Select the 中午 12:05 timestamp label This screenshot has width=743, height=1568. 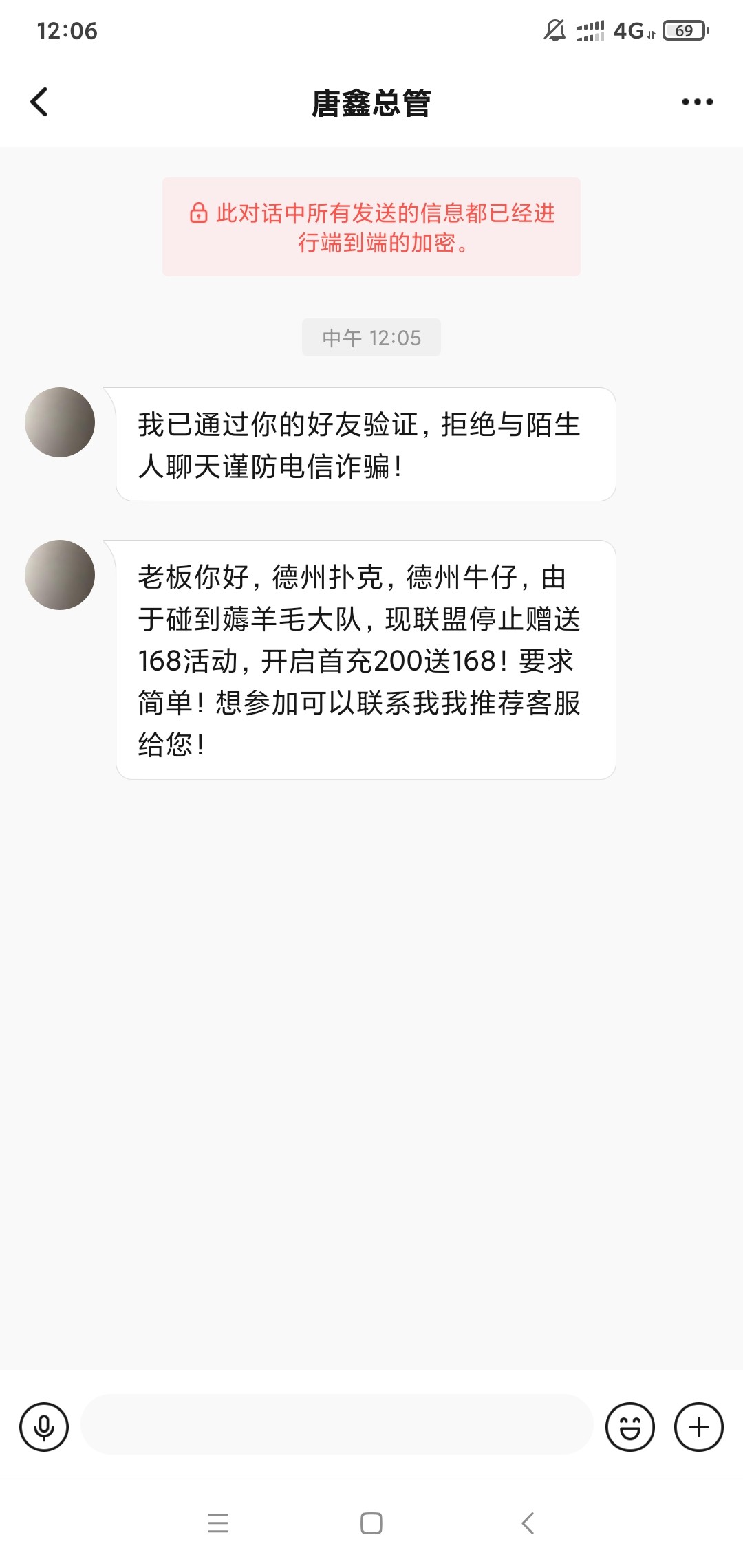point(371,337)
